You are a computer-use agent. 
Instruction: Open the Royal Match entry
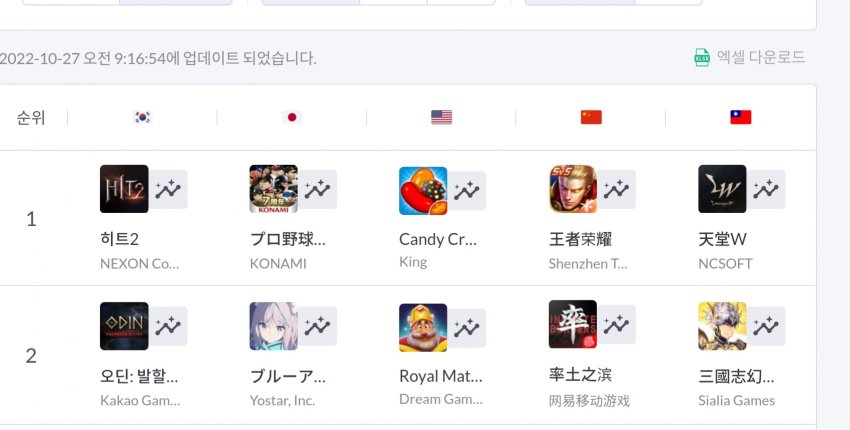point(423,326)
